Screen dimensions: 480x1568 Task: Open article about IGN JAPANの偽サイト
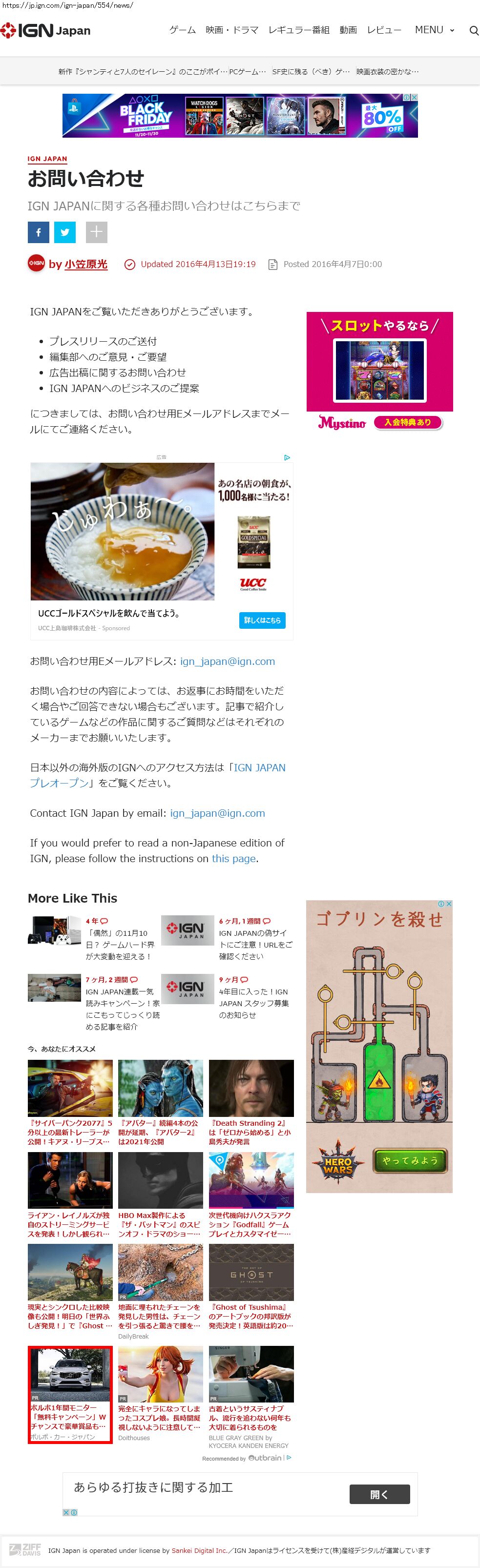click(255, 944)
